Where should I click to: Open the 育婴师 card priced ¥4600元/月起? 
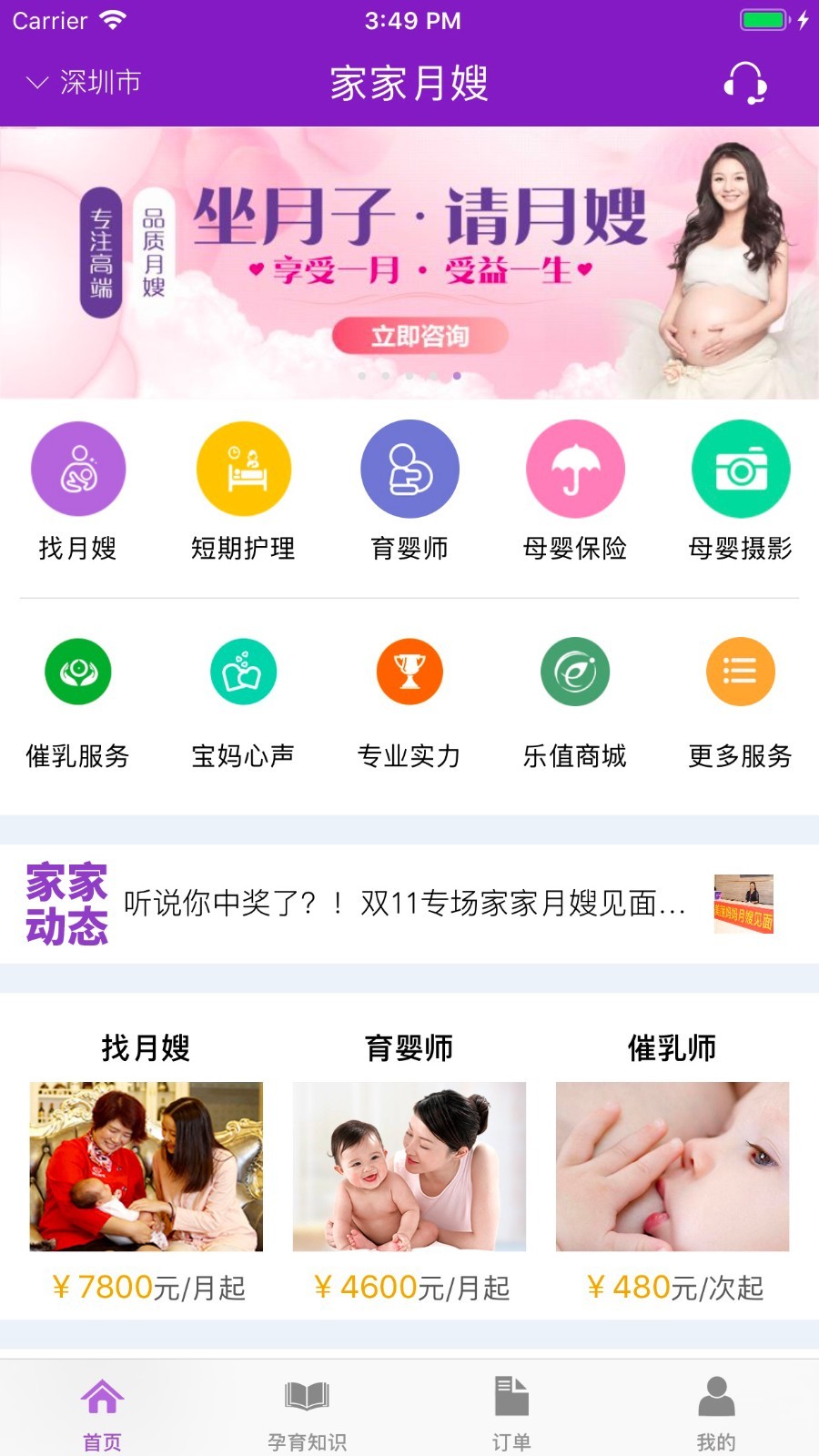(x=409, y=1167)
